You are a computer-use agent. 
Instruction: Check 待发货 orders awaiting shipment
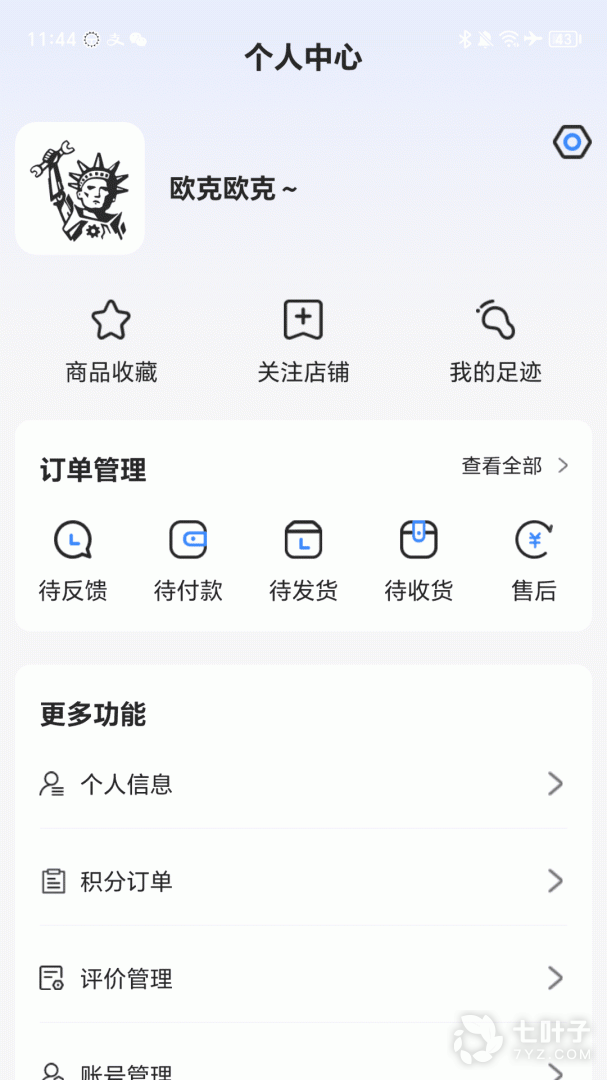coord(303,560)
